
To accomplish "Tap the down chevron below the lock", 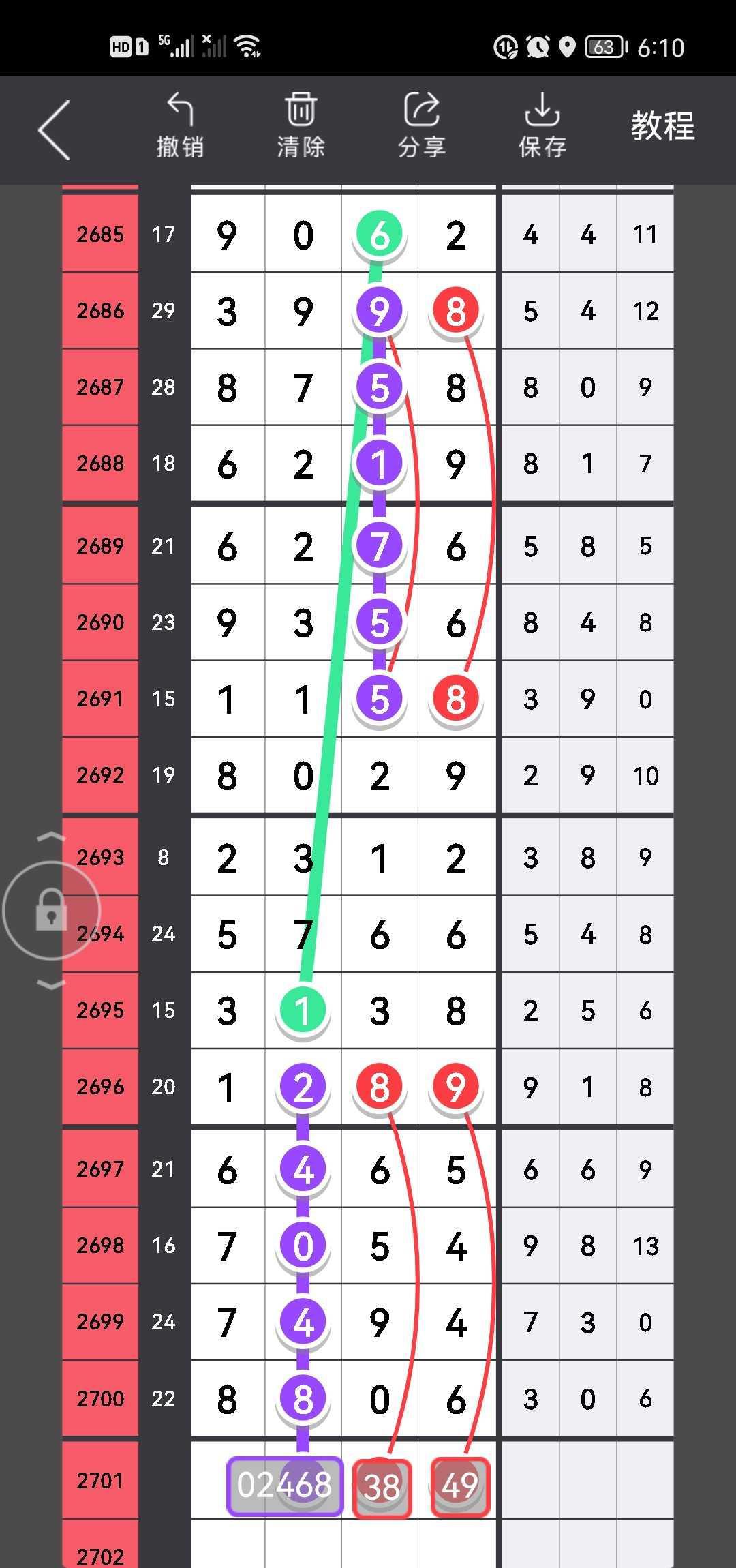I will [51, 984].
